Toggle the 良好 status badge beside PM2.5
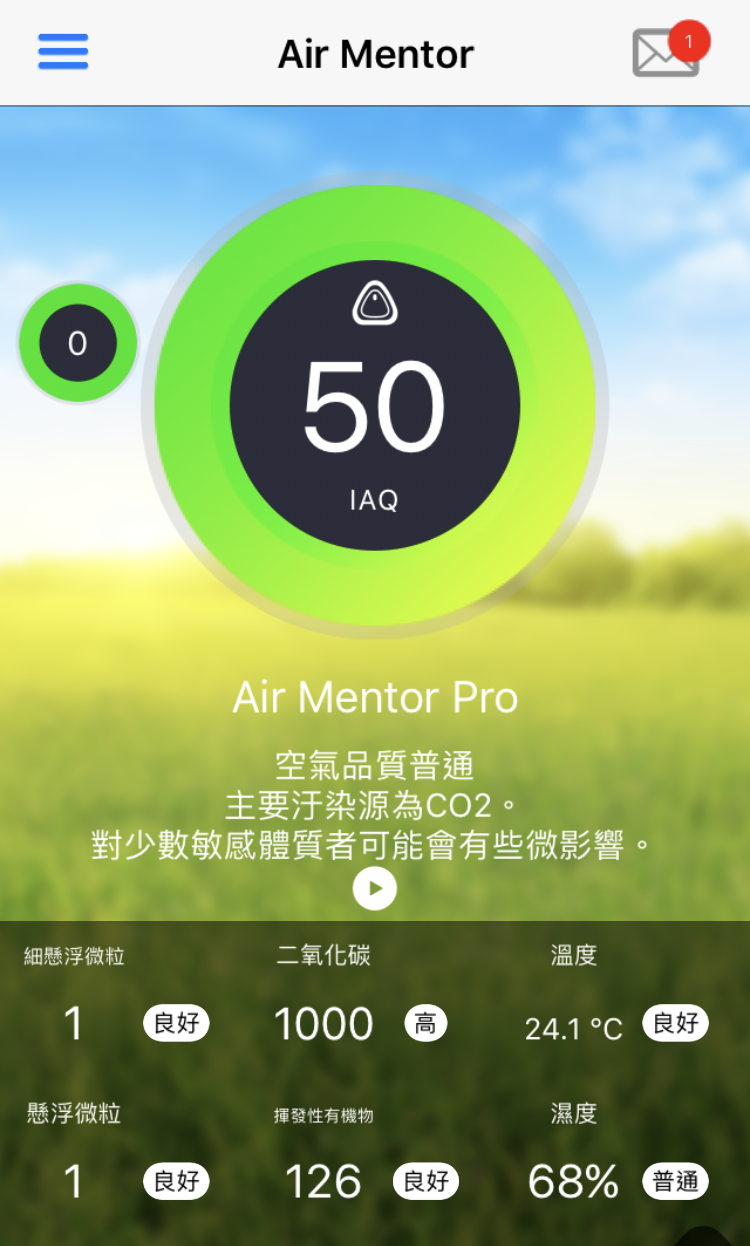Screen dimensions: 750x1246 coord(176,1023)
